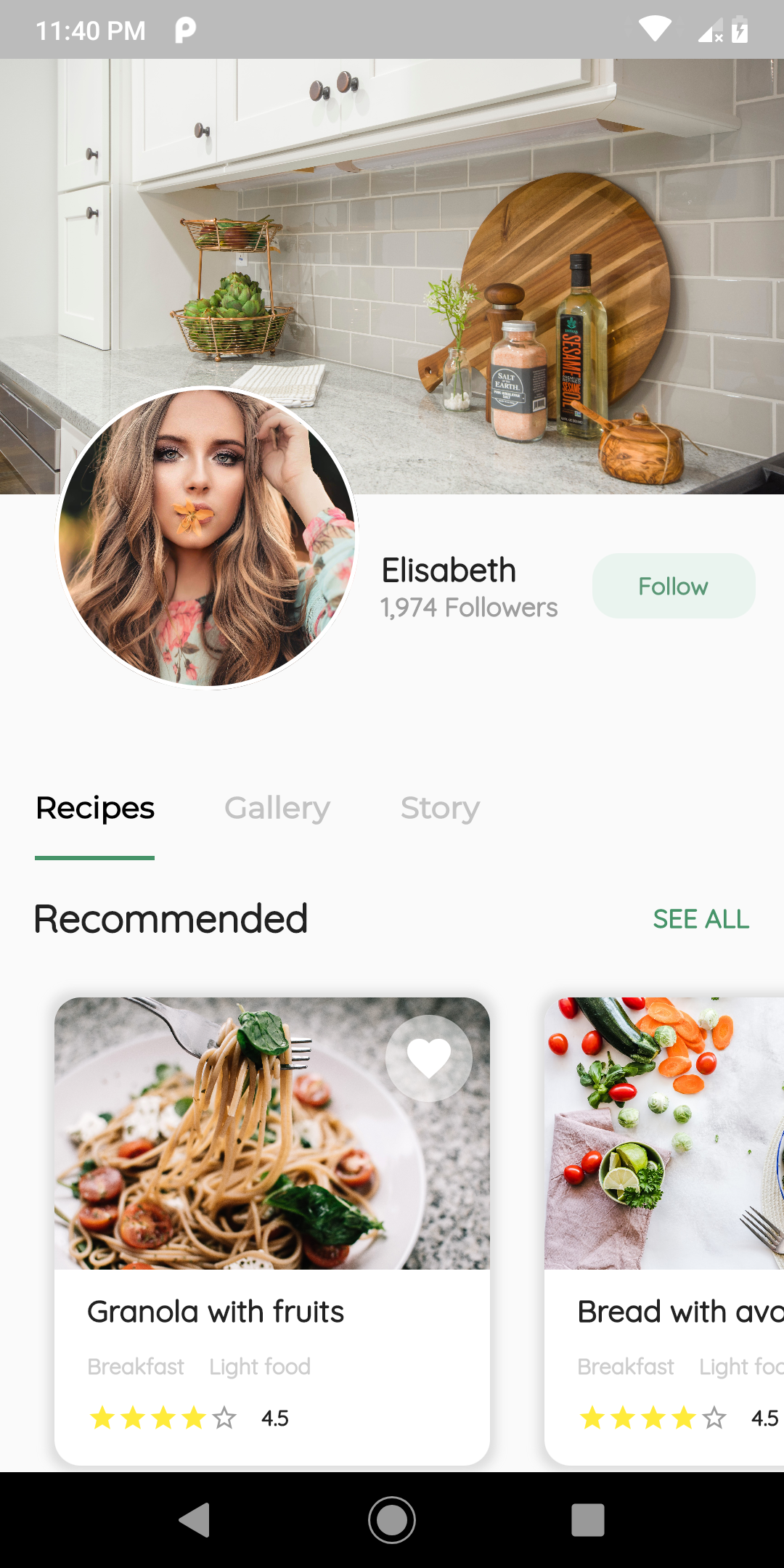Toggle follow state for Elisabeth
The width and height of the screenshot is (784, 1568).
[672, 586]
